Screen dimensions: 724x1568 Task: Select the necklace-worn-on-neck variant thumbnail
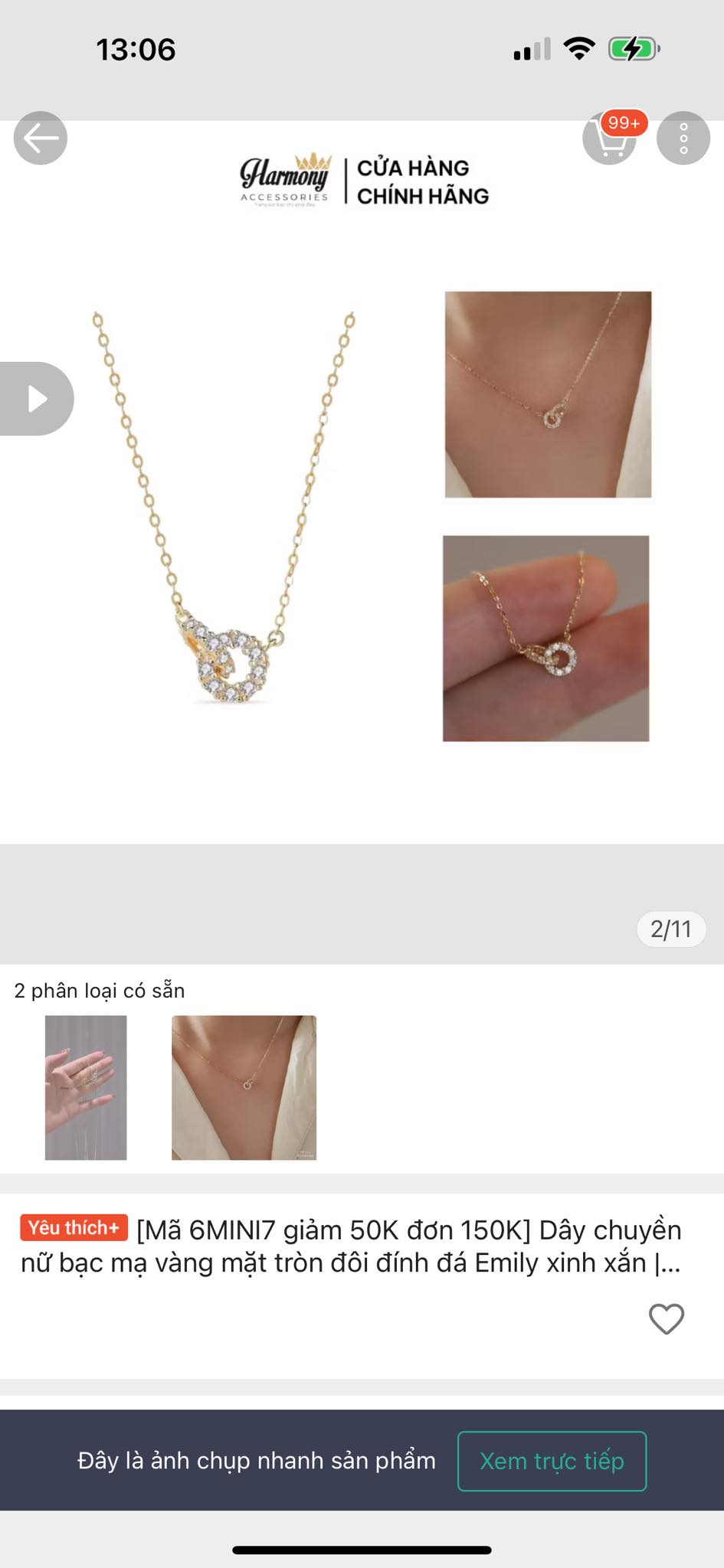(x=244, y=1087)
